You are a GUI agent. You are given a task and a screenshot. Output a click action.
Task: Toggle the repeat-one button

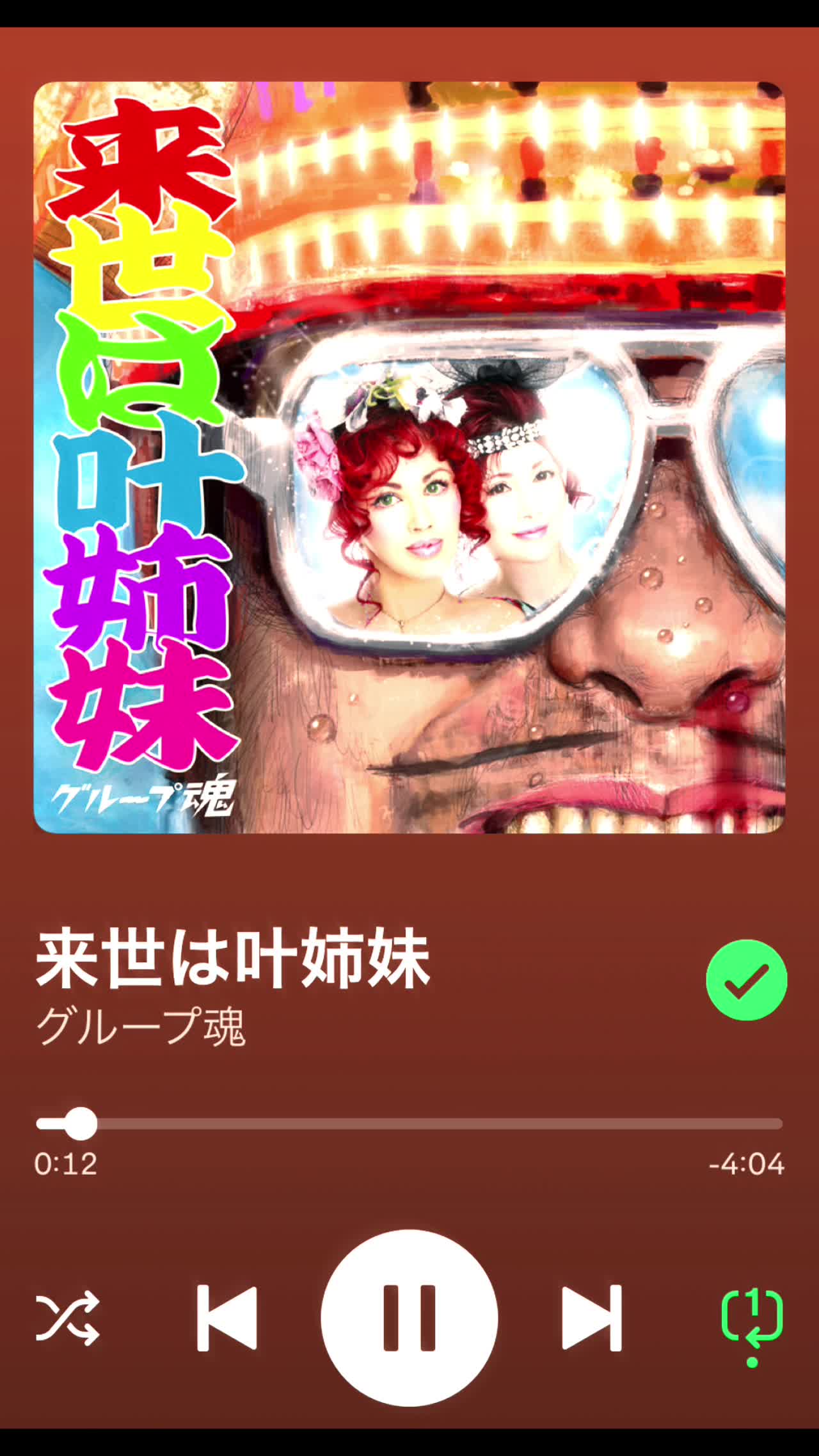click(x=752, y=1317)
